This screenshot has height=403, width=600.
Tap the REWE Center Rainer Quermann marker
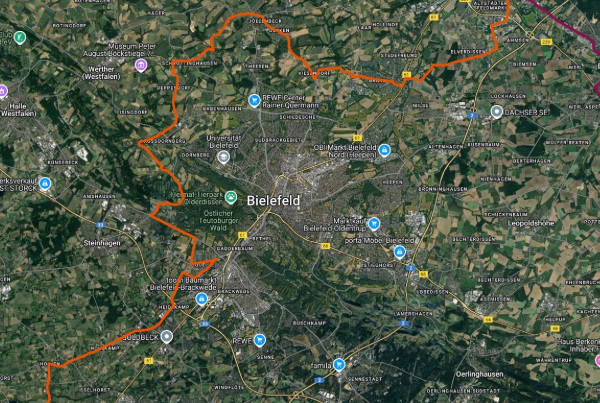pos(254,100)
